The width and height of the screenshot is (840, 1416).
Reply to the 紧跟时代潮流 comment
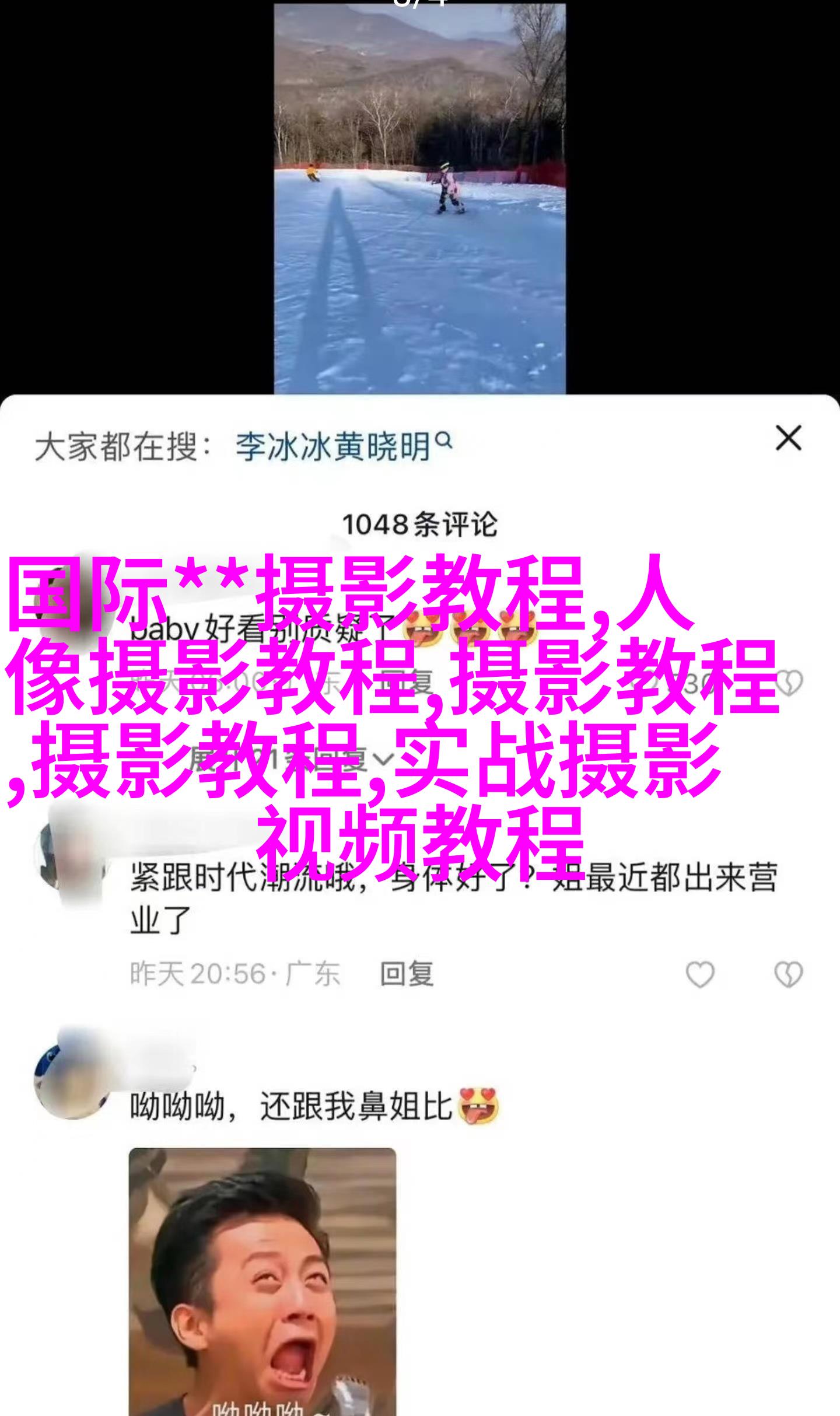click(x=407, y=974)
